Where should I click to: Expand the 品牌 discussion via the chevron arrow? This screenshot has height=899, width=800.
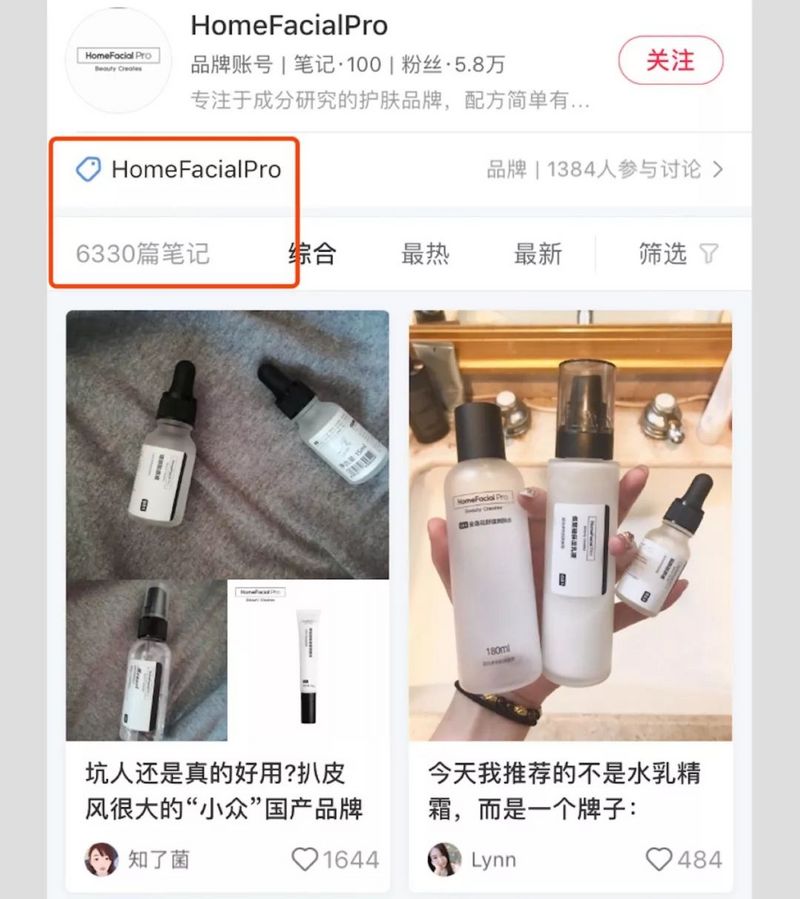coord(718,169)
